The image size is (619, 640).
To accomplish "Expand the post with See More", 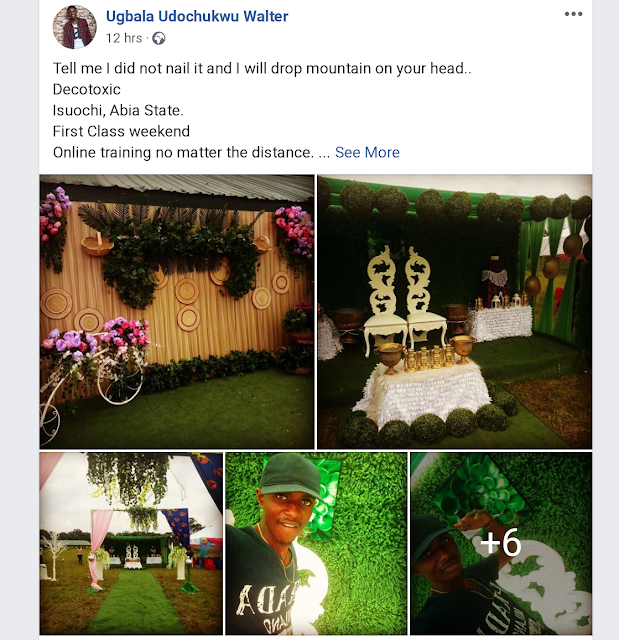I will (x=367, y=153).
